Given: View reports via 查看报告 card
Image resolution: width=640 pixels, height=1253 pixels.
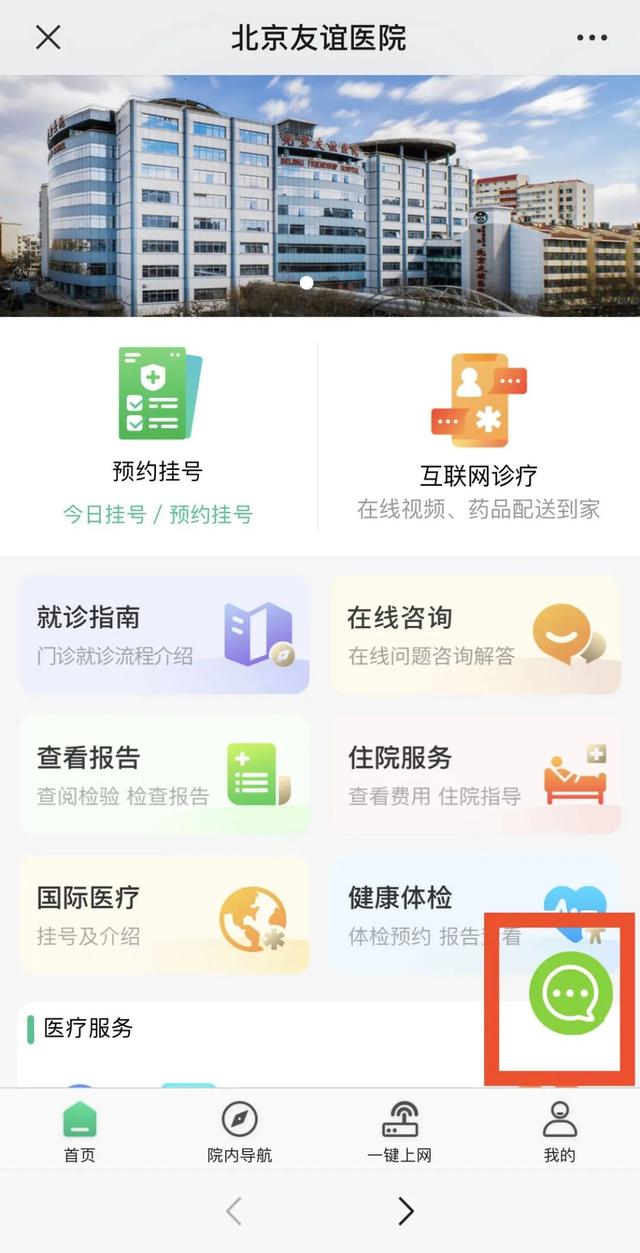Looking at the screenshot, I should [164, 774].
